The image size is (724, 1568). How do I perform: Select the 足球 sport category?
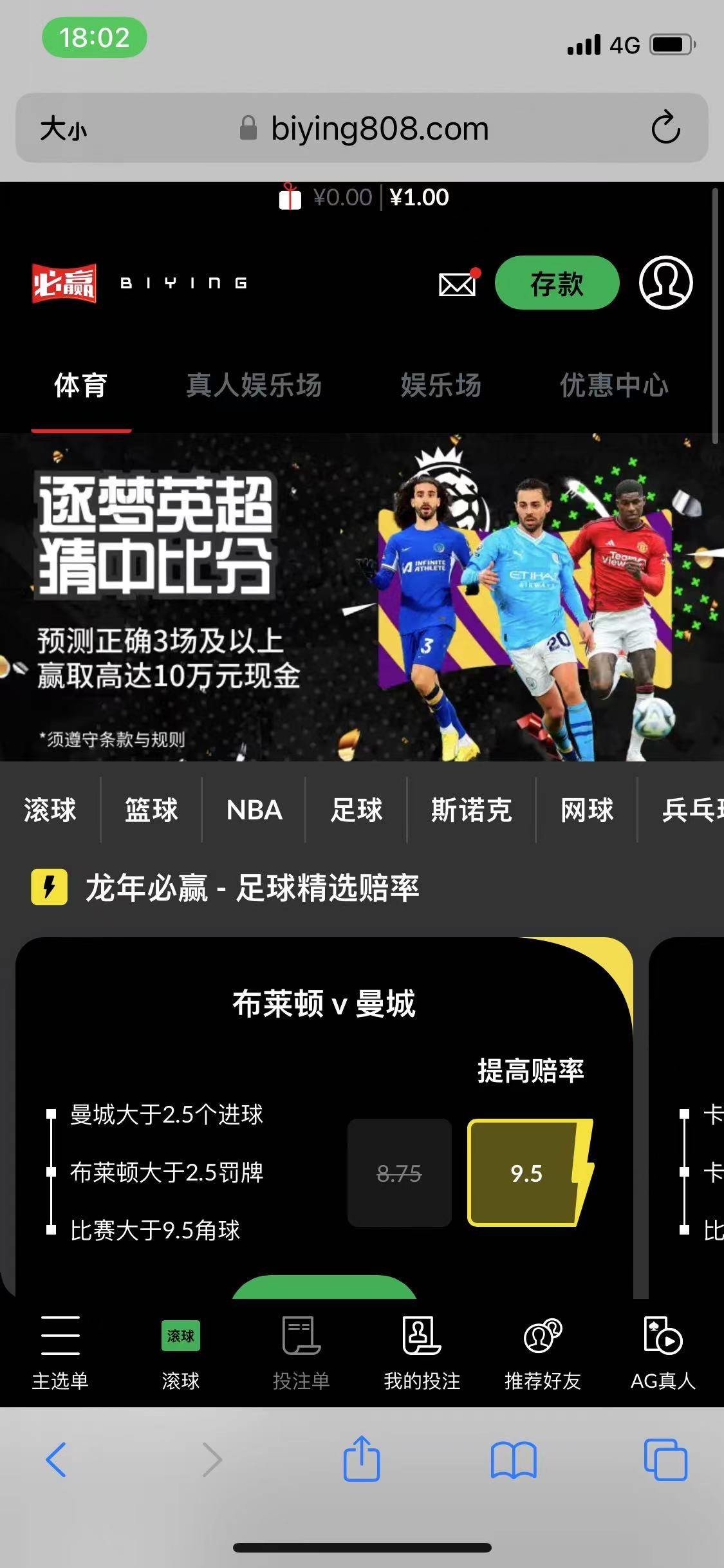(356, 810)
